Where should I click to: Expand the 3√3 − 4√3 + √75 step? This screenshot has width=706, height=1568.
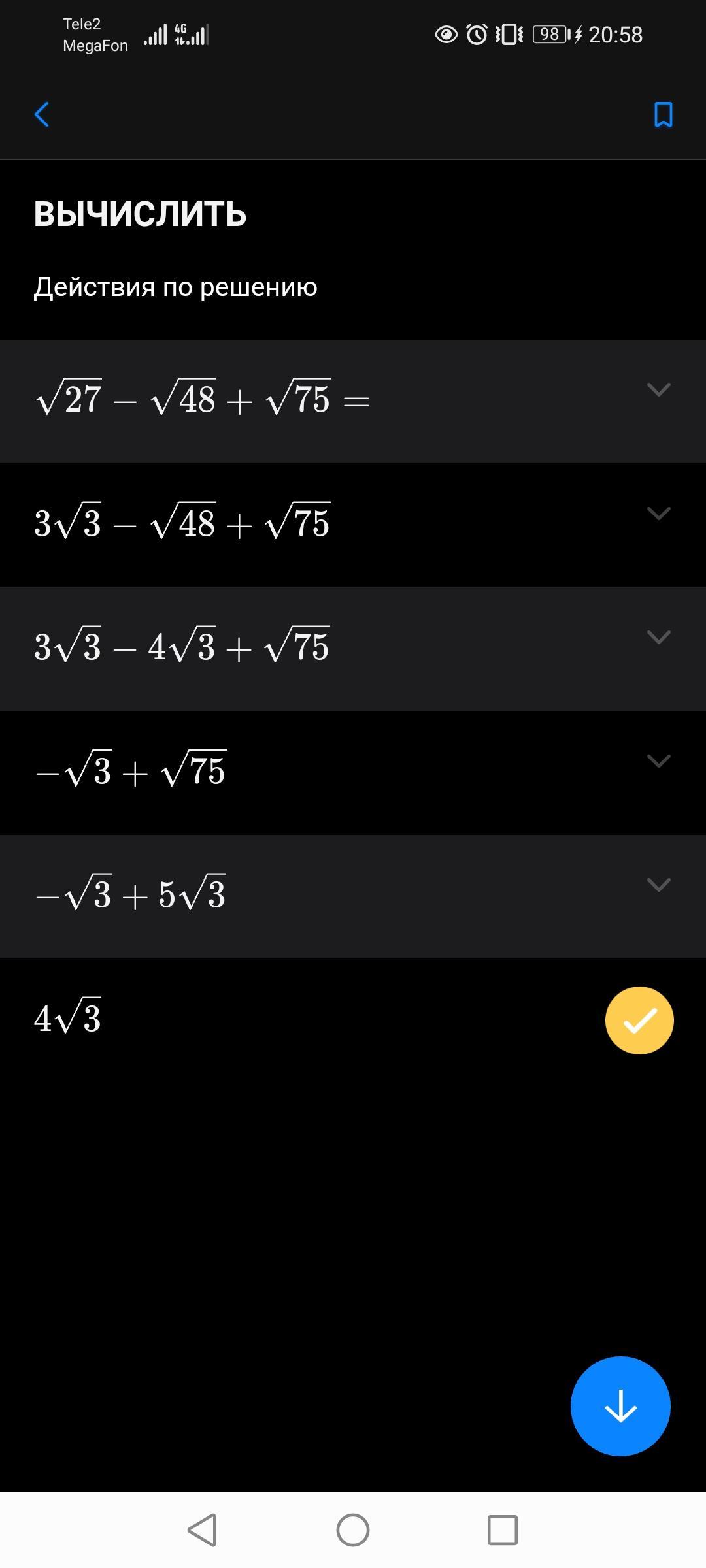[658, 637]
